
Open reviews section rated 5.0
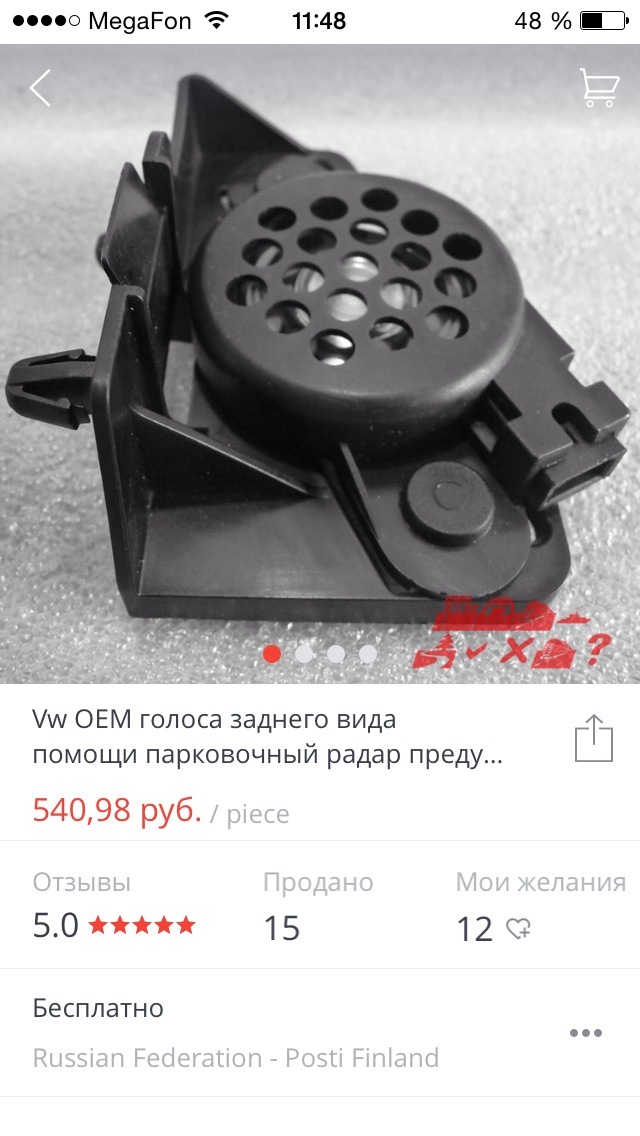(x=114, y=906)
